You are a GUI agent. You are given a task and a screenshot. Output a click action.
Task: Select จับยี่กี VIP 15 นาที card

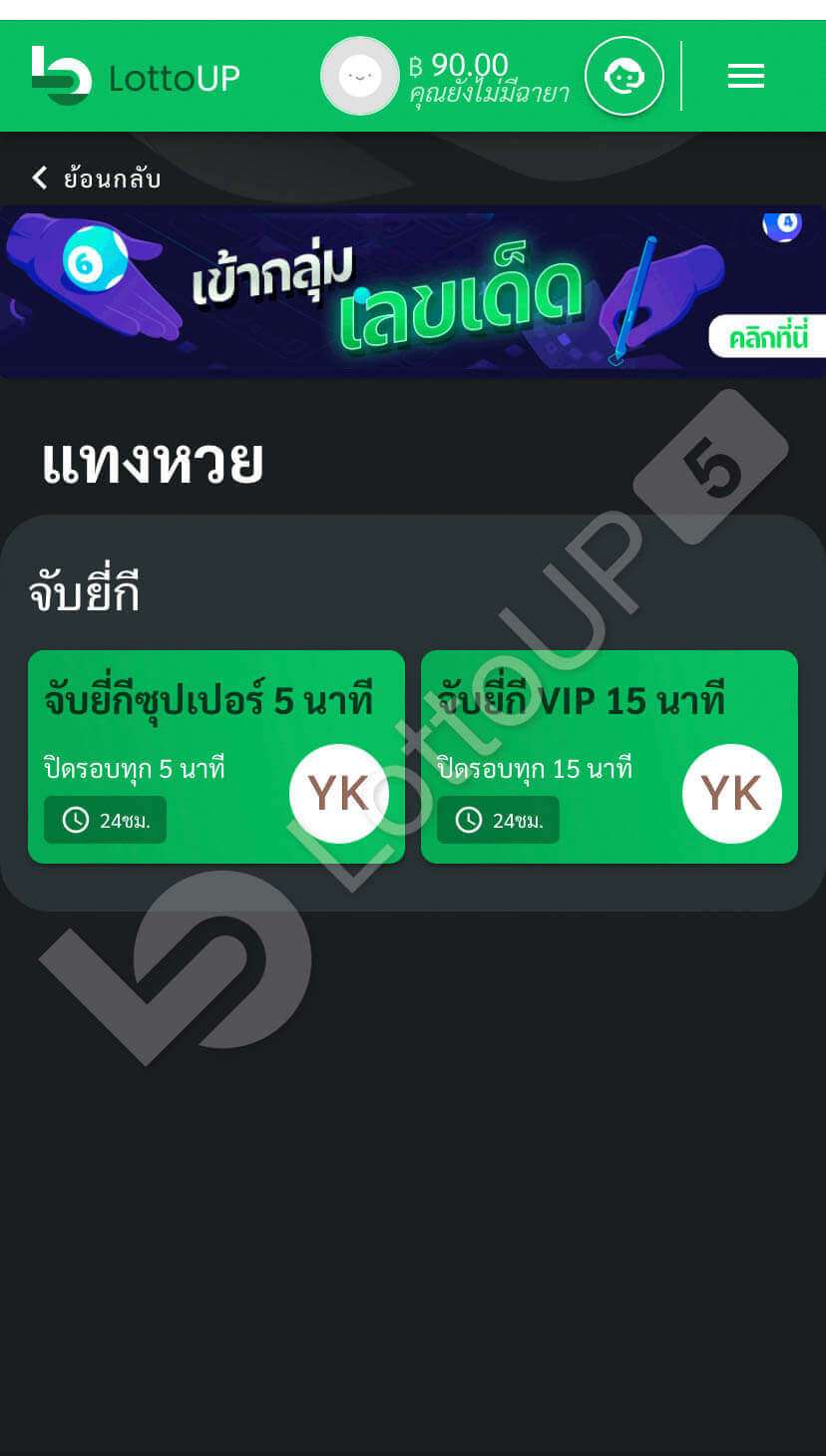pos(610,757)
